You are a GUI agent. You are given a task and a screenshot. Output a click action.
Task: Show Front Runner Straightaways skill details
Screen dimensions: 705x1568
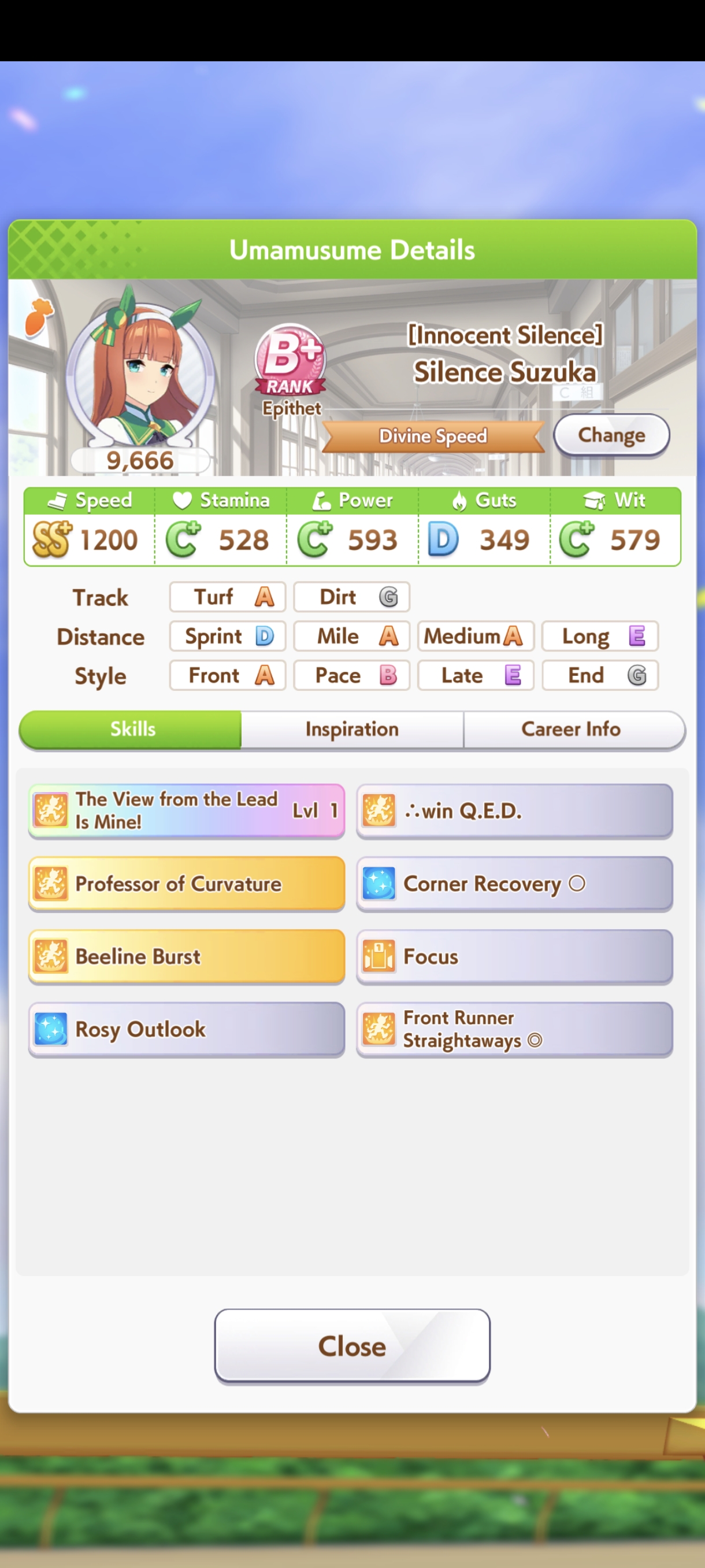pyautogui.click(x=515, y=1029)
